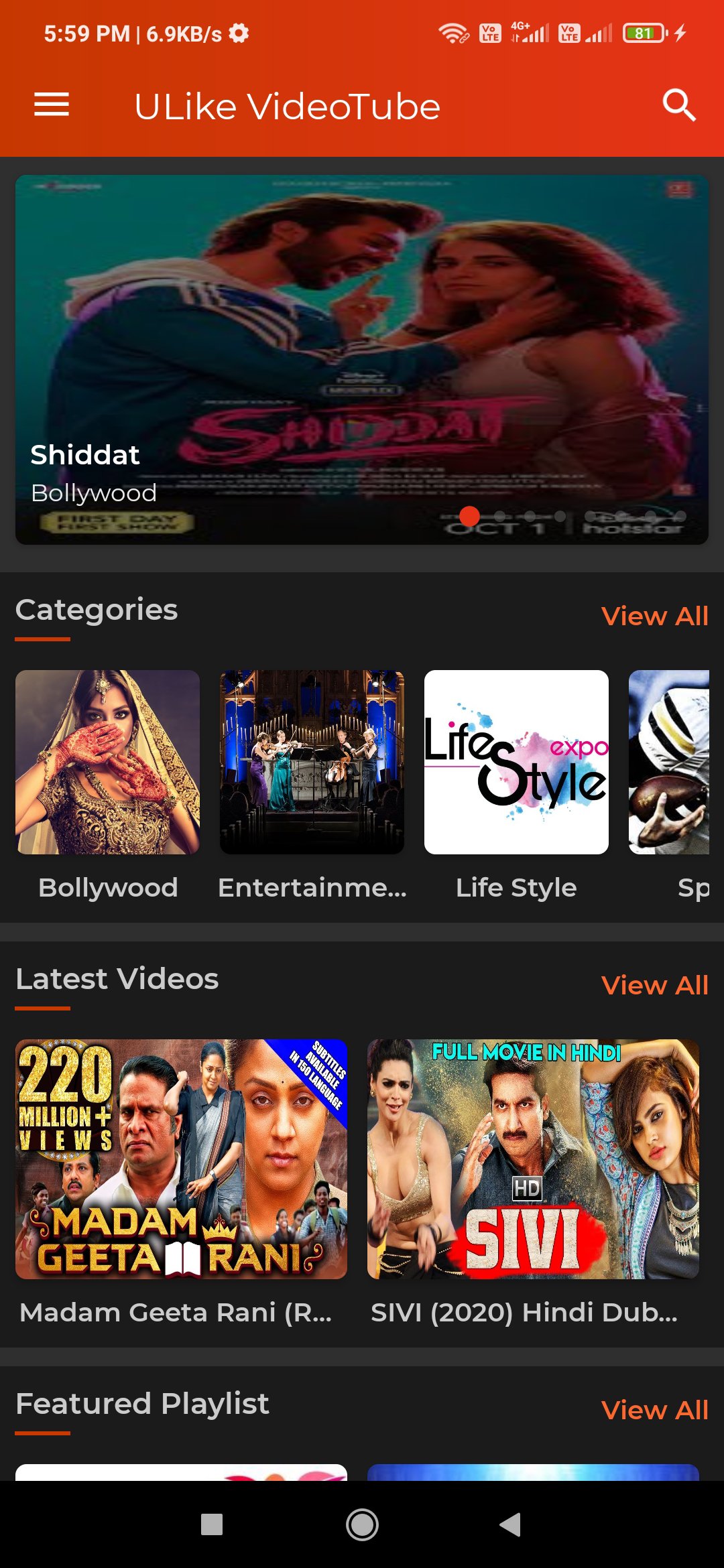The height and width of the screenshot is (1568, 724).
Task: Play the SIVI (2020) Hindi Dubbed video
Action: [533, 1183]
